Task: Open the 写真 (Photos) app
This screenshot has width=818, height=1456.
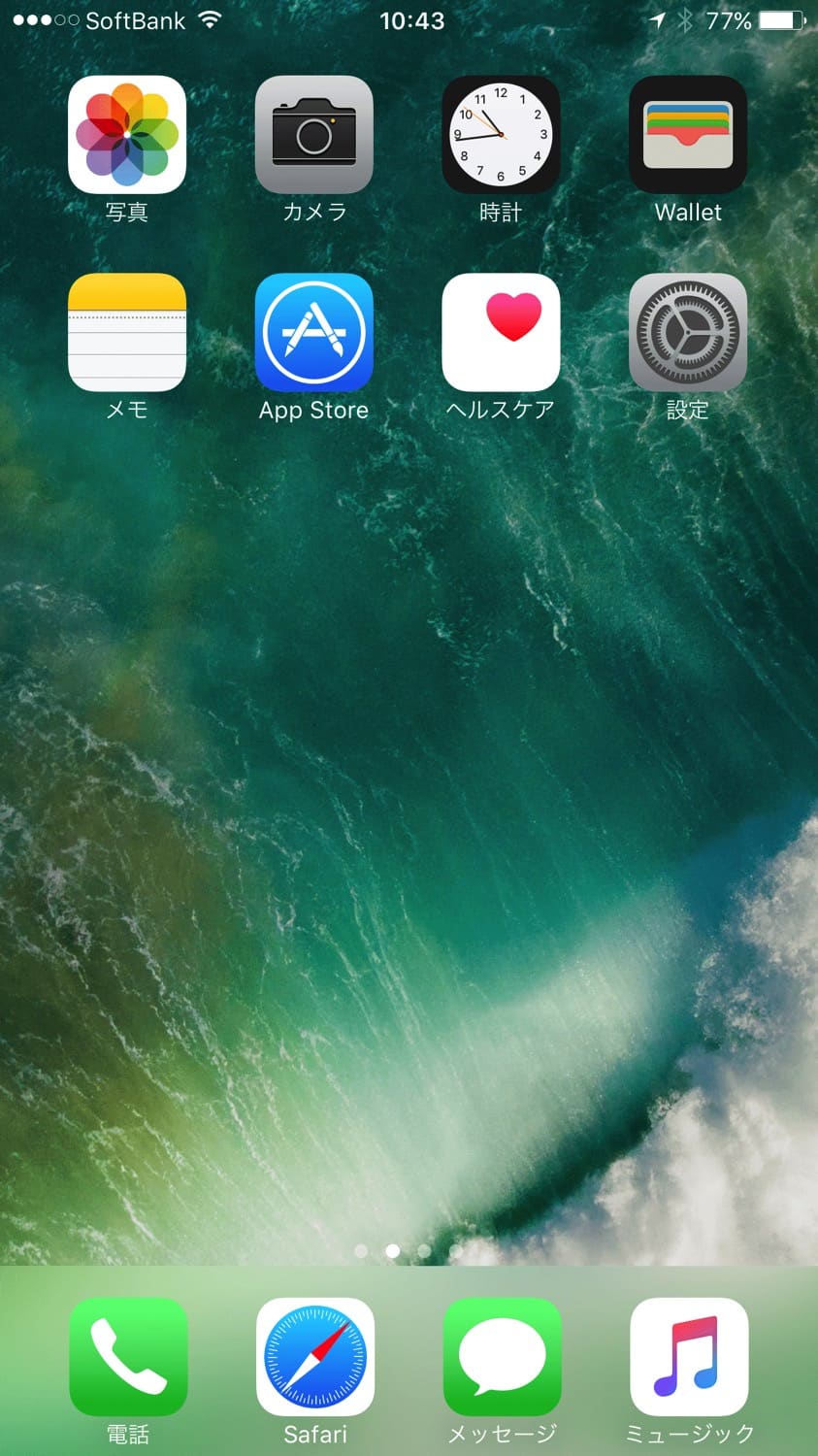Action: click(127, 135)
